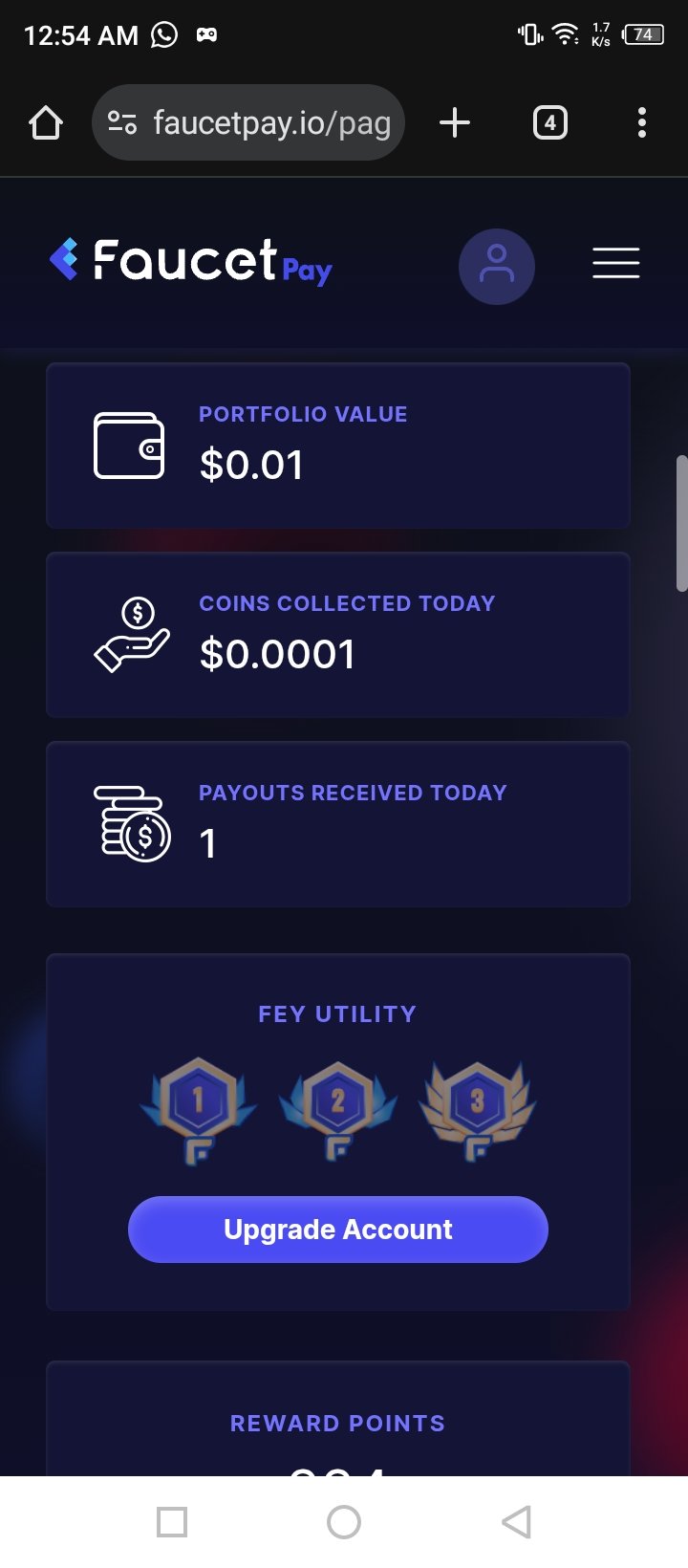Open the hamburger navigation menu

click(615, 263)
